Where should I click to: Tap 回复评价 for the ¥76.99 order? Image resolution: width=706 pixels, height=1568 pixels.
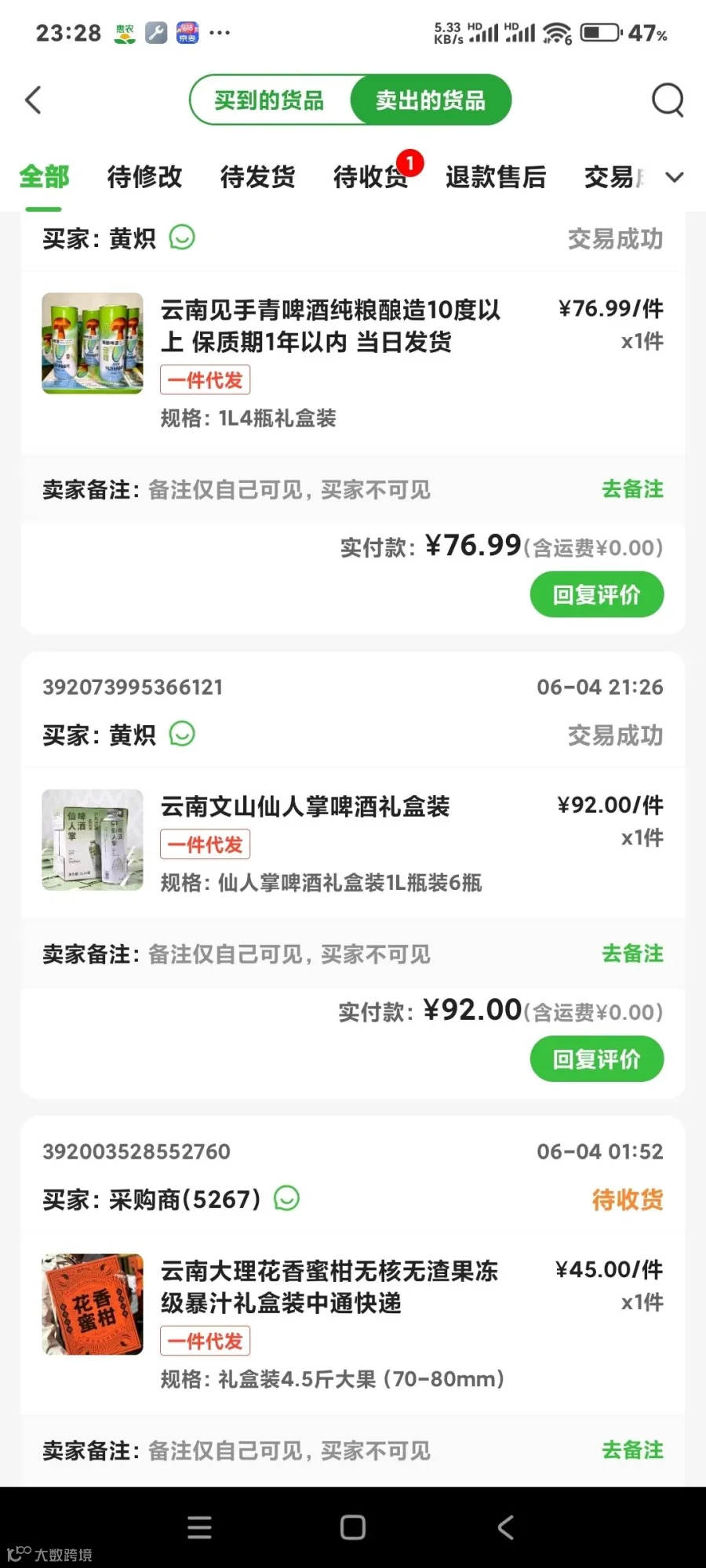coord(597,594)
